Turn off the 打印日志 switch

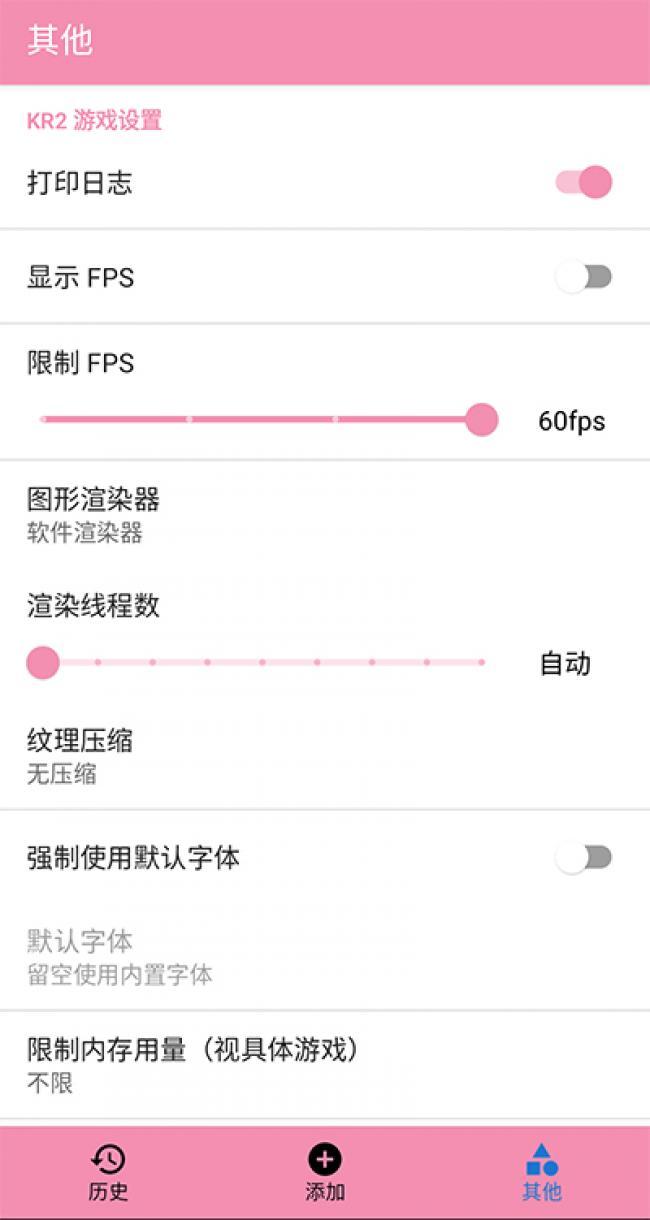(584, 183)
